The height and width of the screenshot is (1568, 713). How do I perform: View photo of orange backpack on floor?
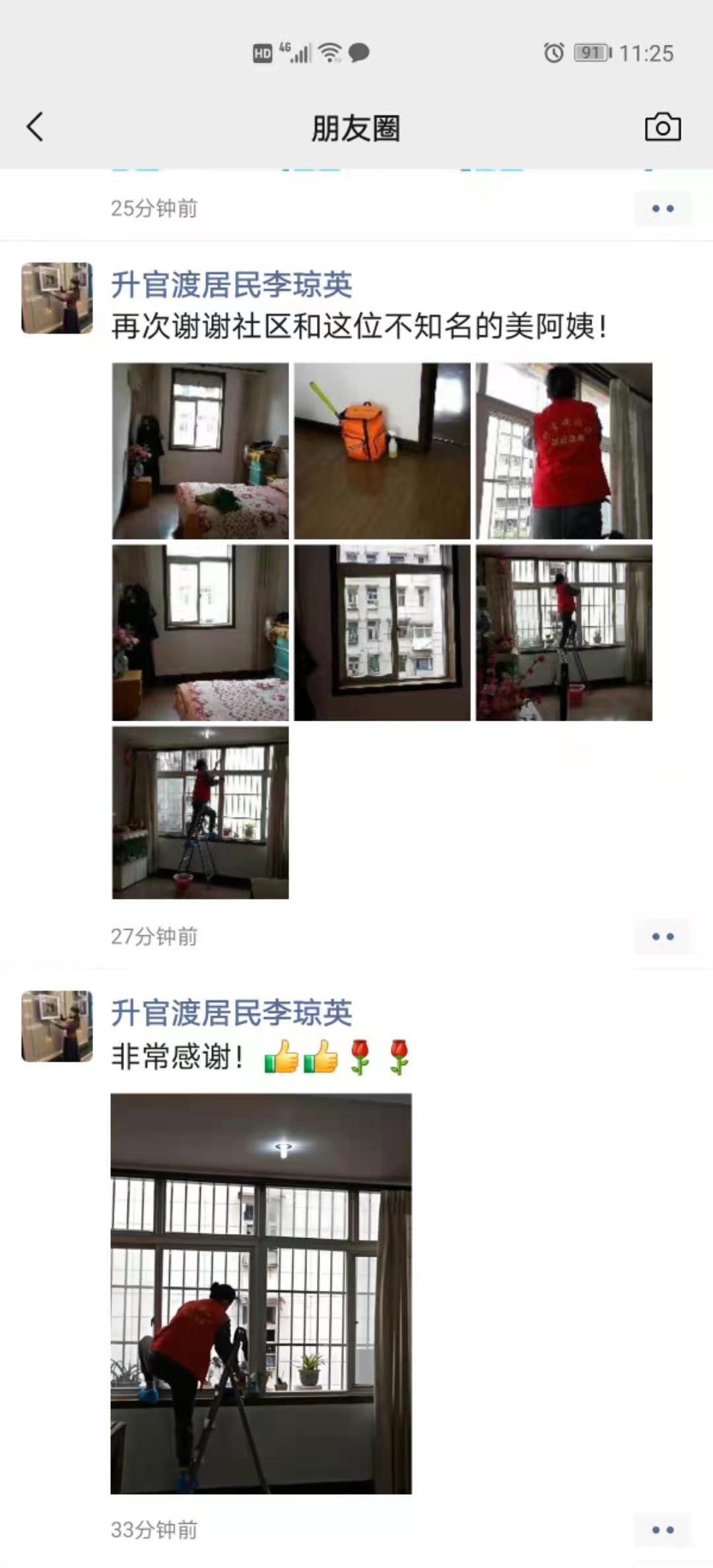(x=382, y=451)
